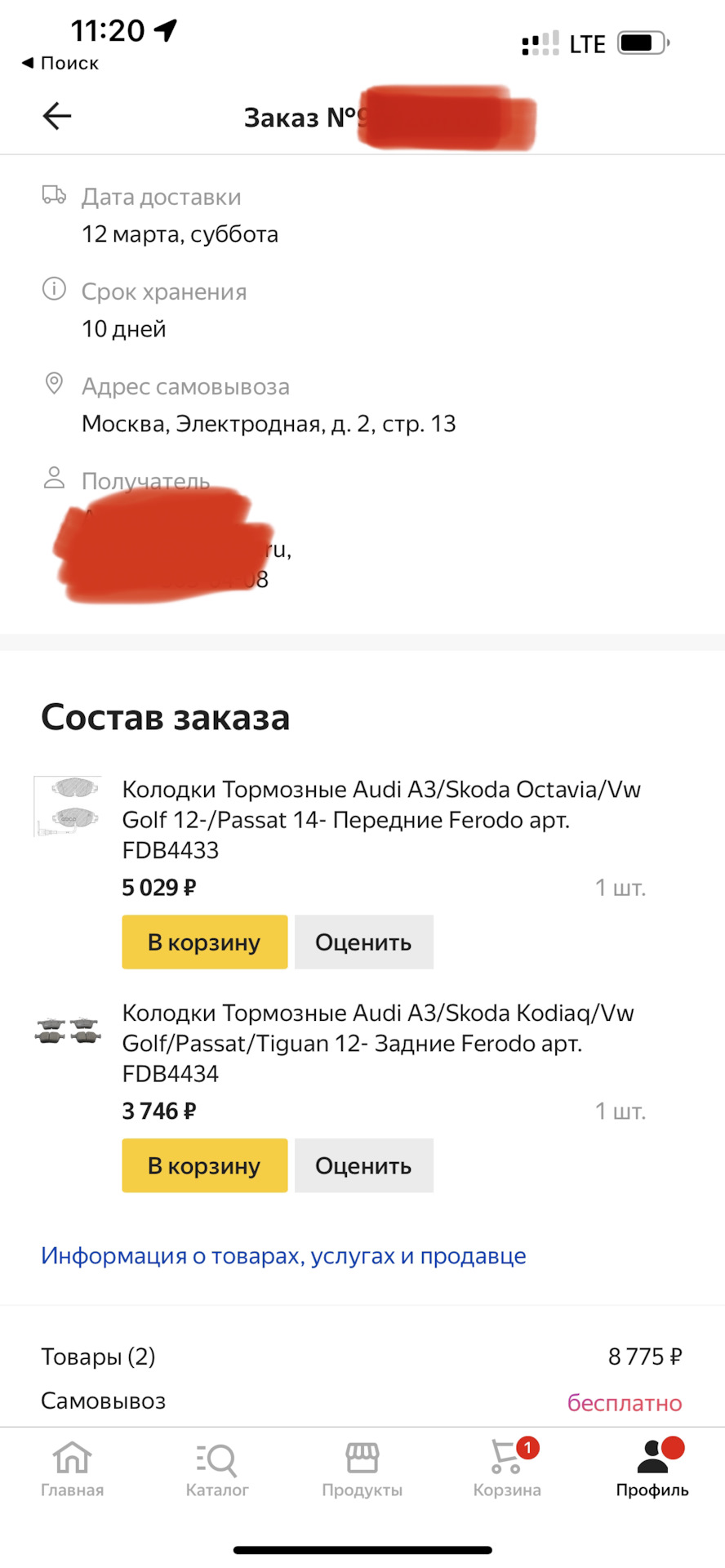725x1568 pixels.
Task: Tap the LTE signal strength bars
Action: pos(536,44)
